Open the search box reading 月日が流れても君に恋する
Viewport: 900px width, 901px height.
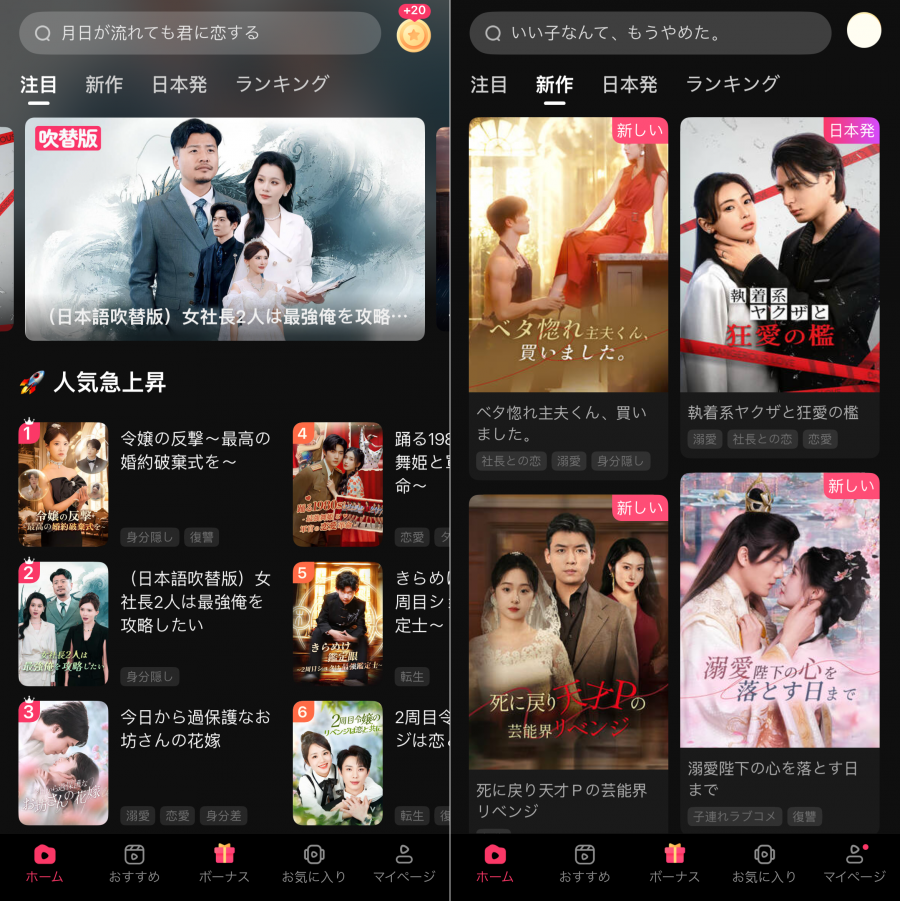(200, 33)
